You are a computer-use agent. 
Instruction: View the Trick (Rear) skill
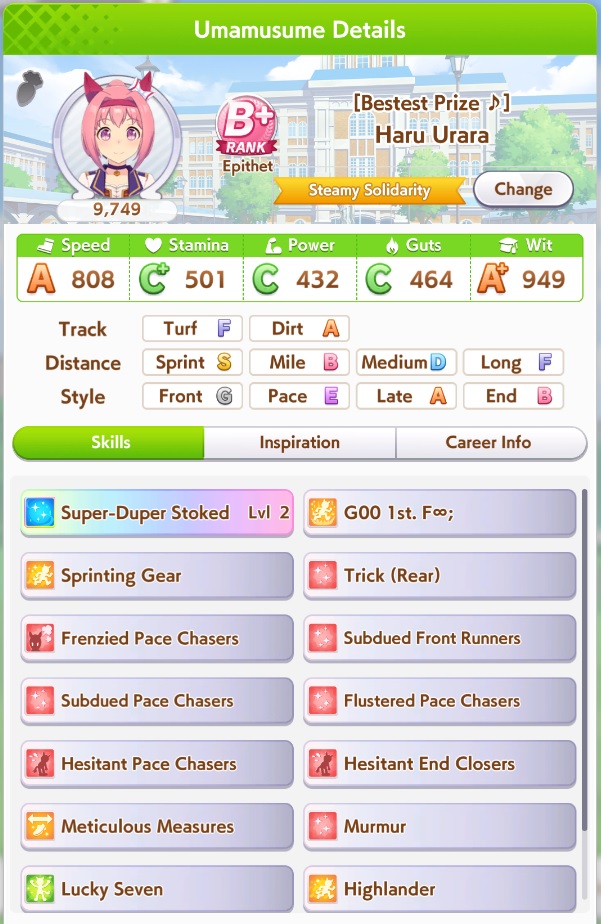point(440,576)
